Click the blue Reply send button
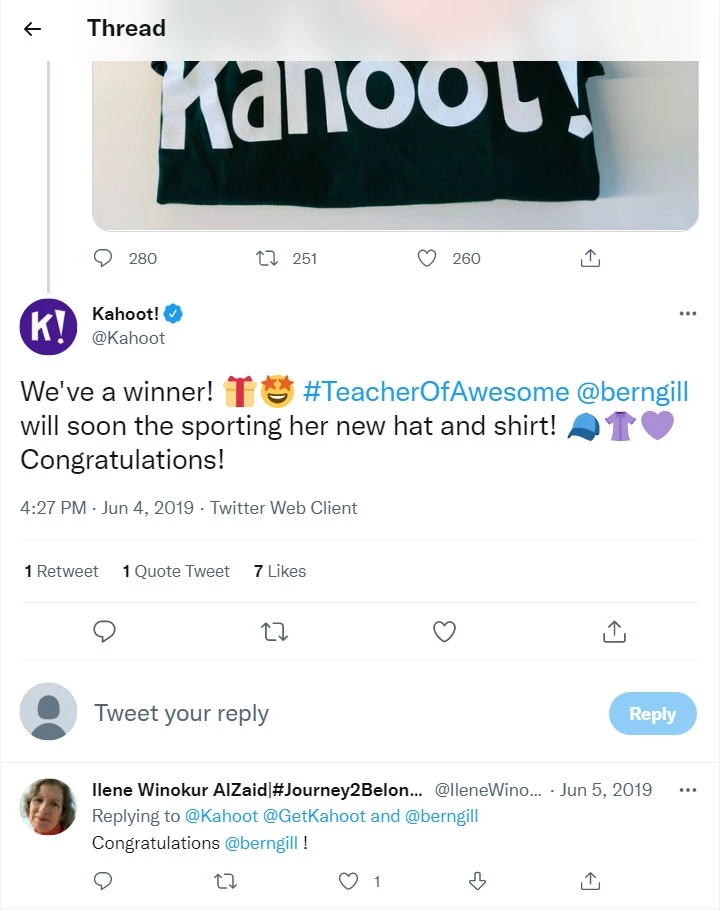 (x=652, y=714)
